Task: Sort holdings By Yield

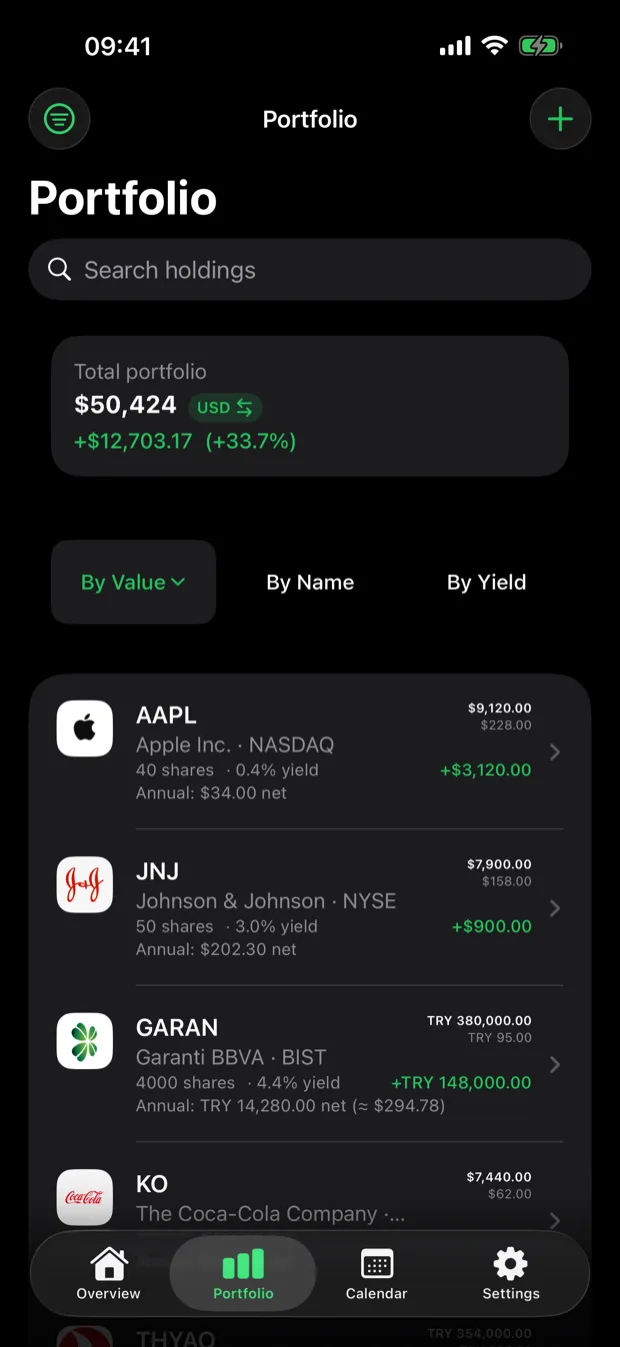Action: tap(486, 582)
